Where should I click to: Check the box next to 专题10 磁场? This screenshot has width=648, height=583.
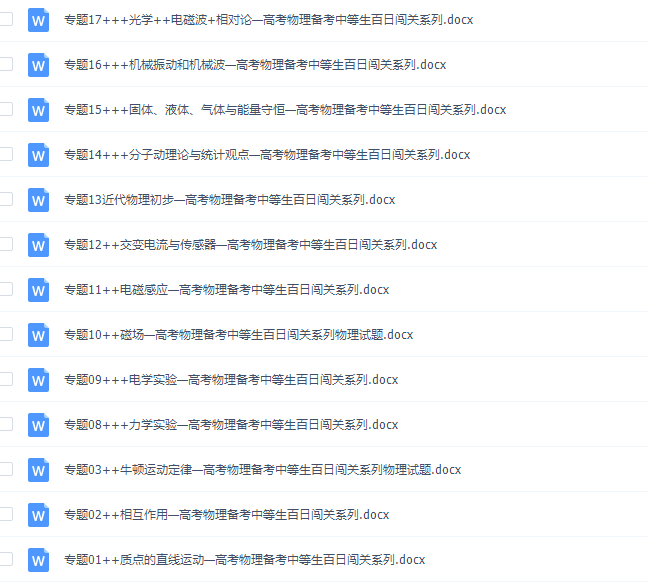pos(6,334)
